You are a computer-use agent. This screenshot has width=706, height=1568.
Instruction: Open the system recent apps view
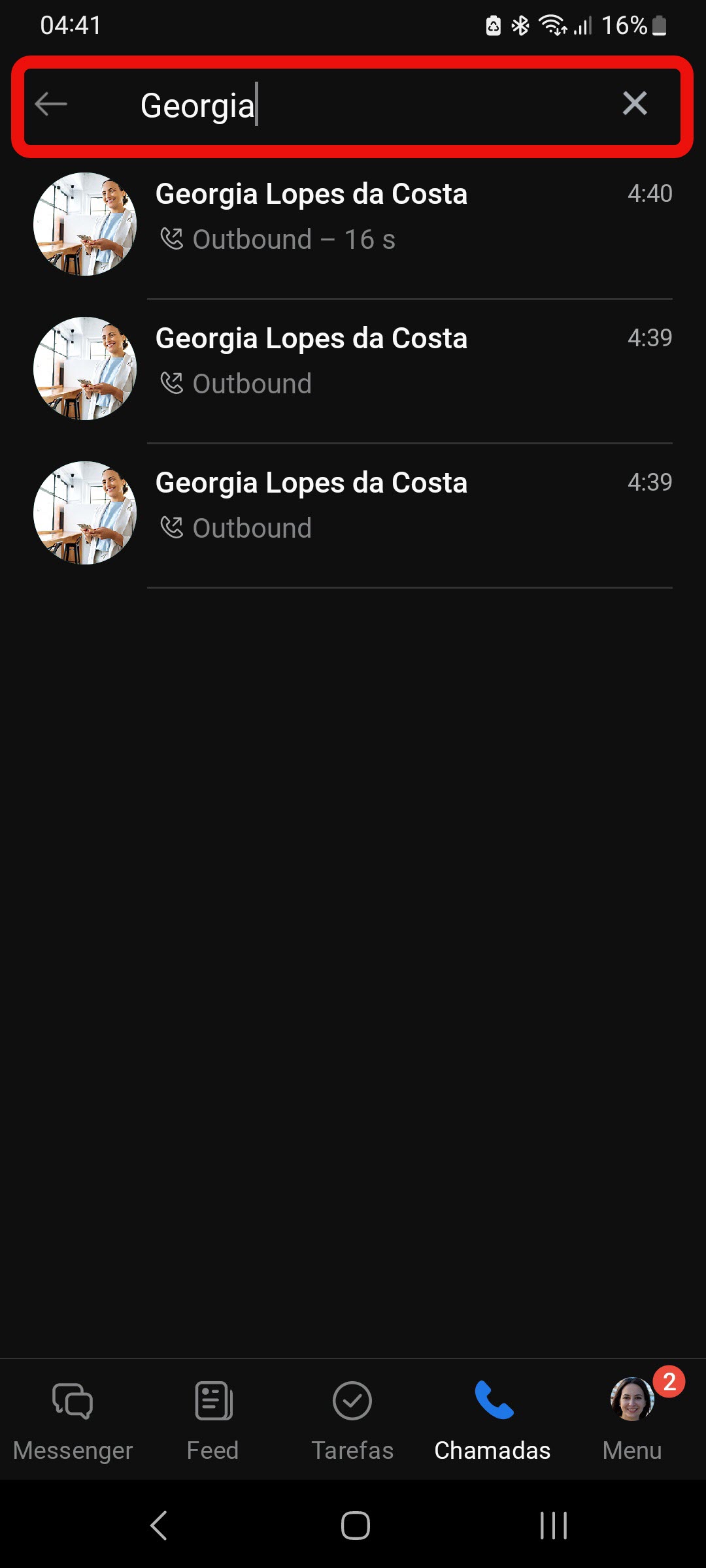(553, 1526)
